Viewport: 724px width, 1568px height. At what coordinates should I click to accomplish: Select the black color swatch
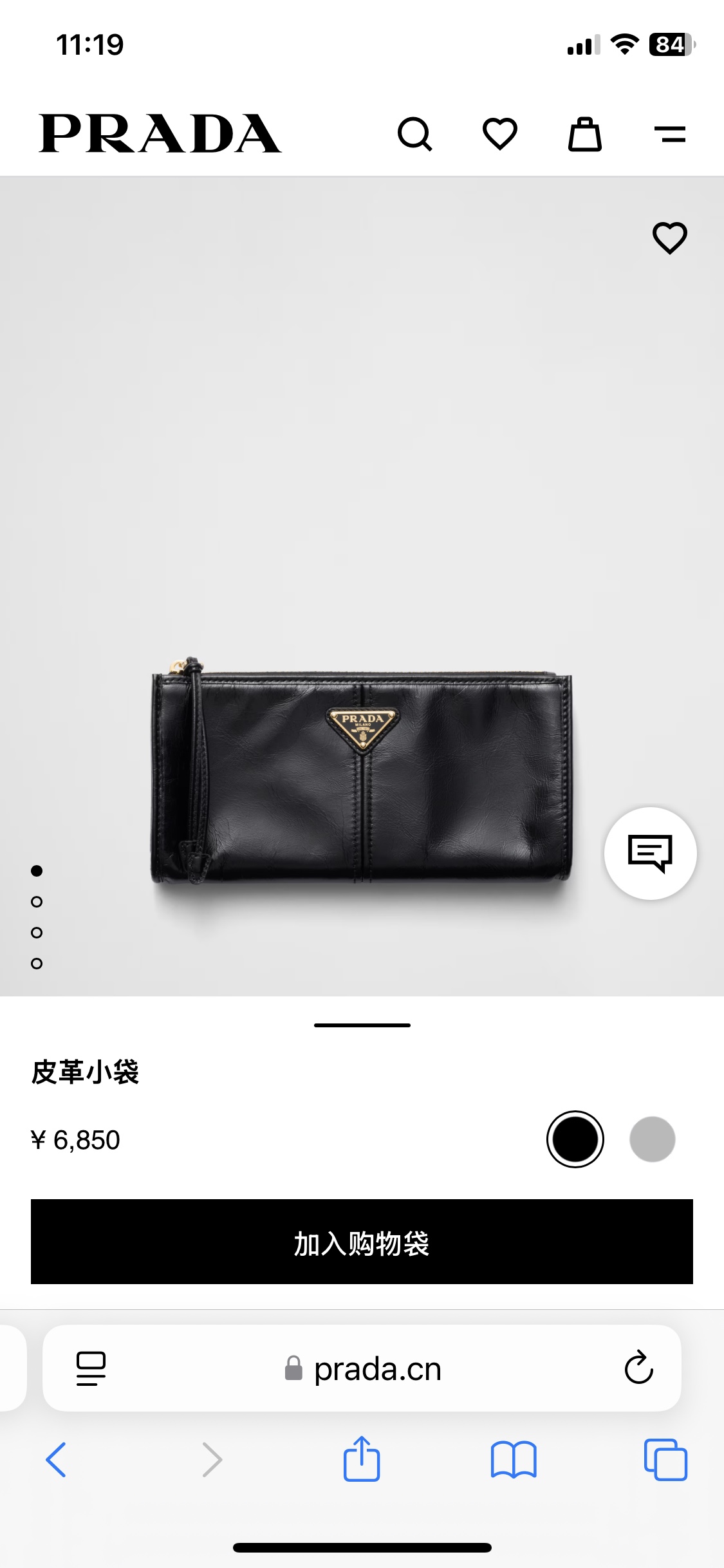[x=575, y=1139]
